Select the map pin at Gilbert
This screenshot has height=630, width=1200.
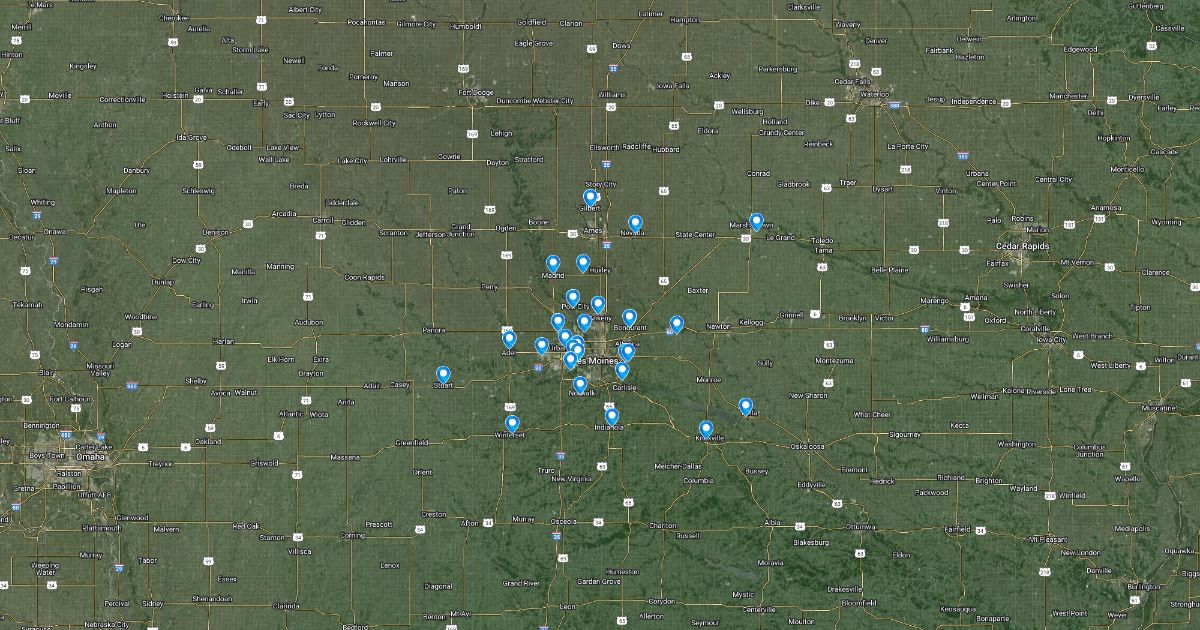pyautogui.click(x=591, y=198)
